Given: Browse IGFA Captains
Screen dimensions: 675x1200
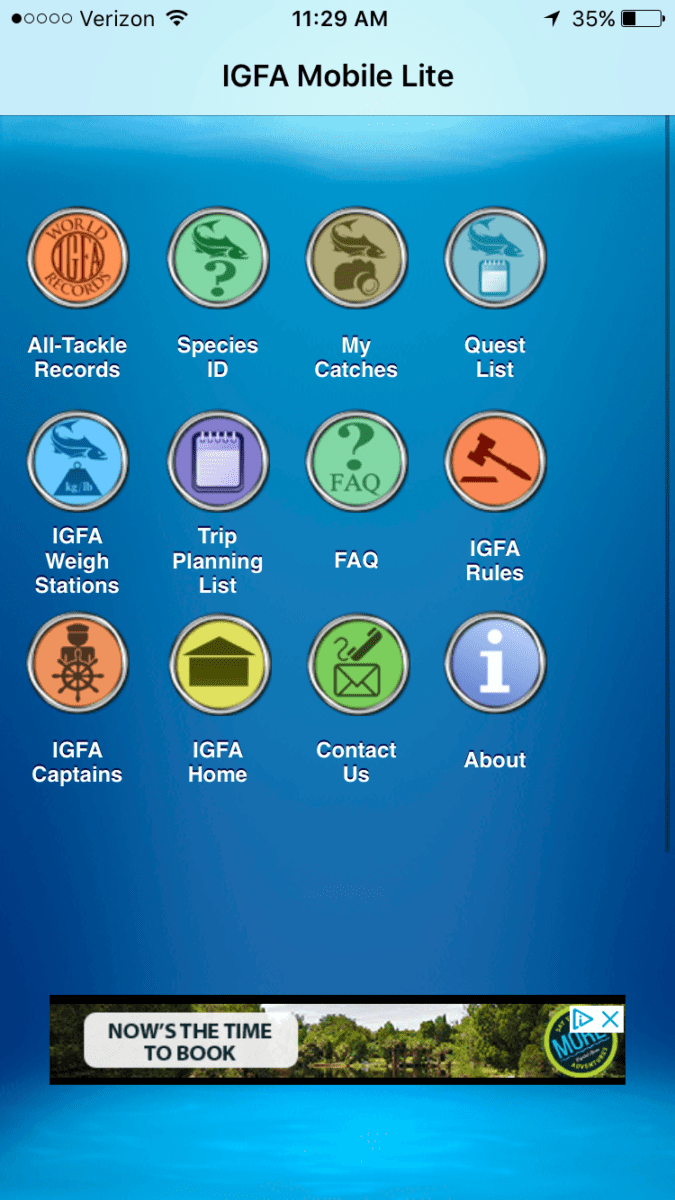Looking at the screenshot, I should tap(77, 663).
